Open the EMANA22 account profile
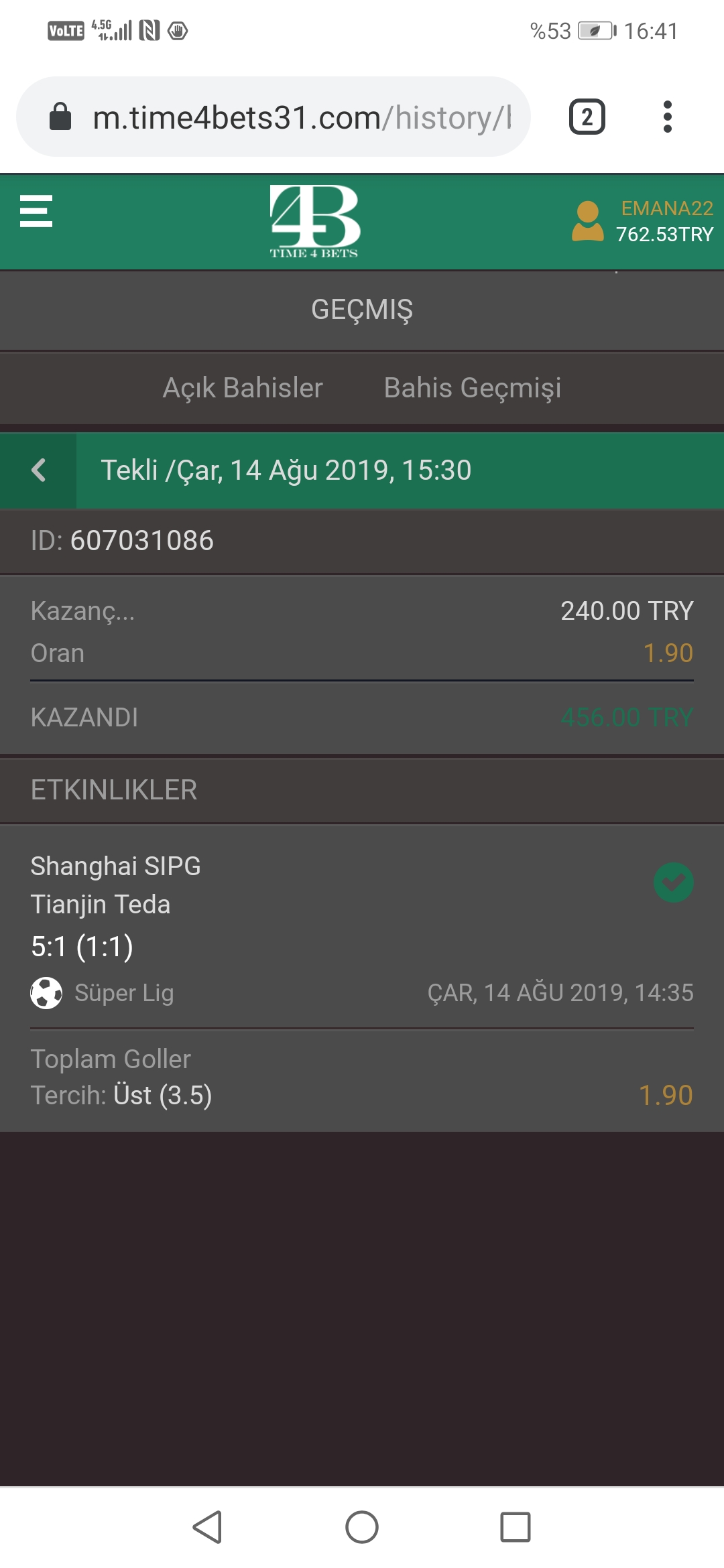The image size is (724, 1568). [x=642, y=221]
